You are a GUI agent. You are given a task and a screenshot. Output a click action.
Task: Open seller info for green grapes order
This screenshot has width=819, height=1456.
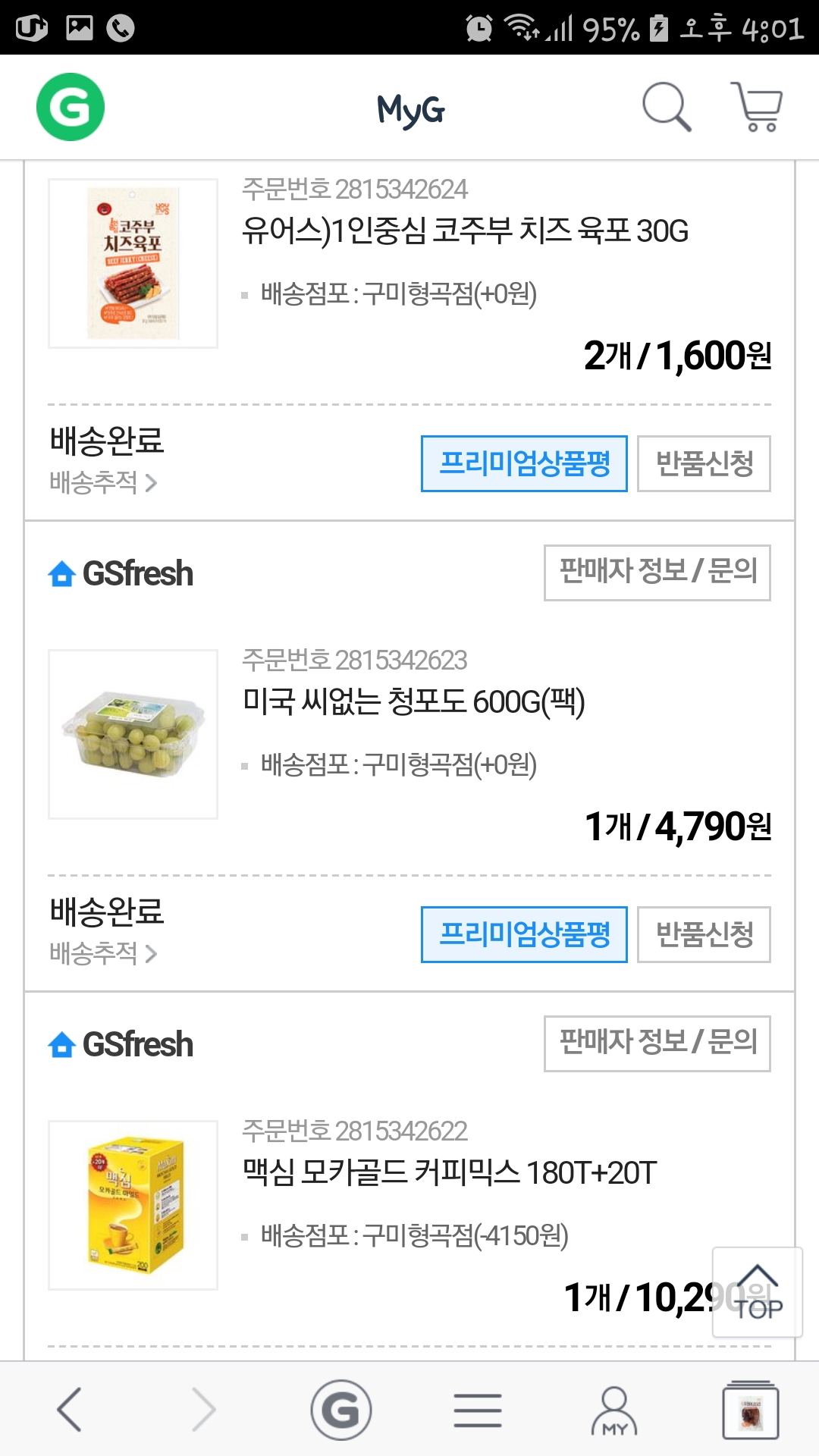click(x=657, y=573)
